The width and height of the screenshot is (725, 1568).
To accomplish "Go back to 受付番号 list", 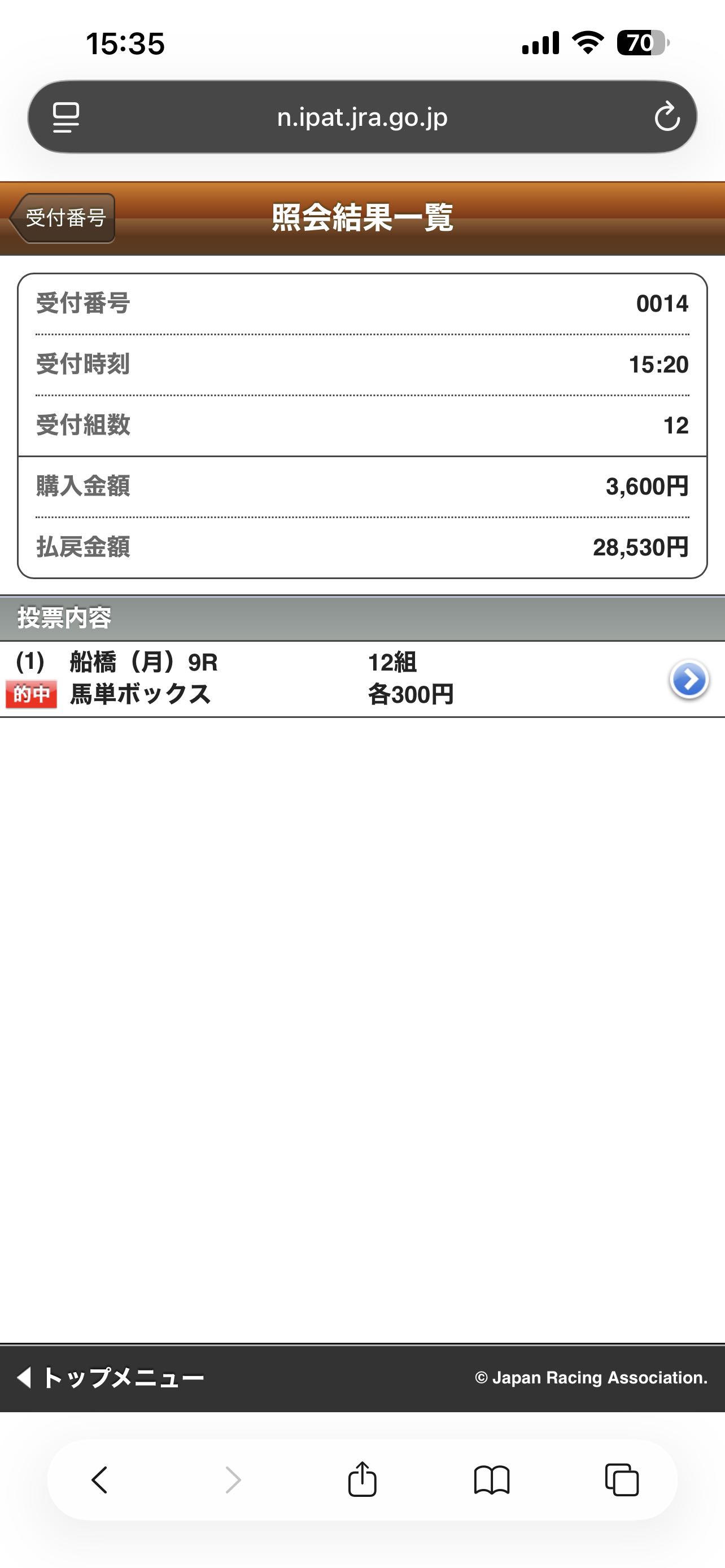I will pyautogui.click(x=63, y=218).
